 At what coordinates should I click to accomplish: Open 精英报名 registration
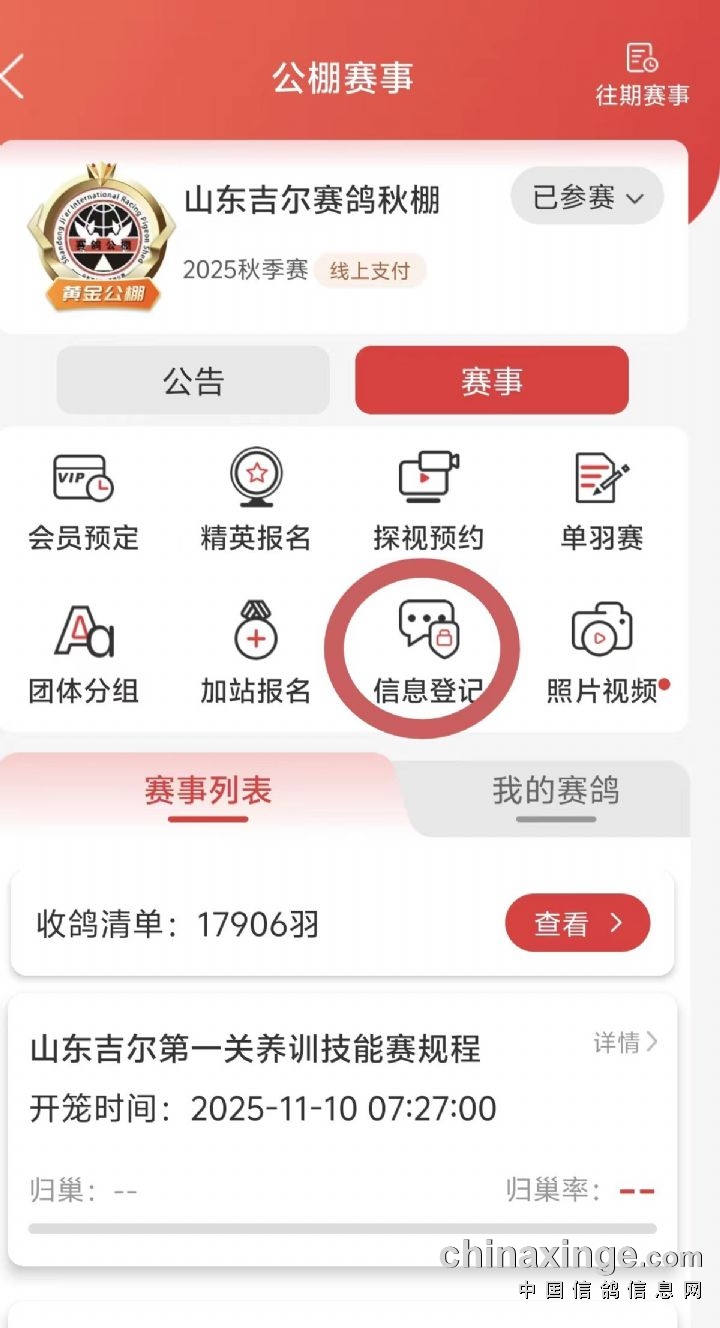click(x=256, y=502)
